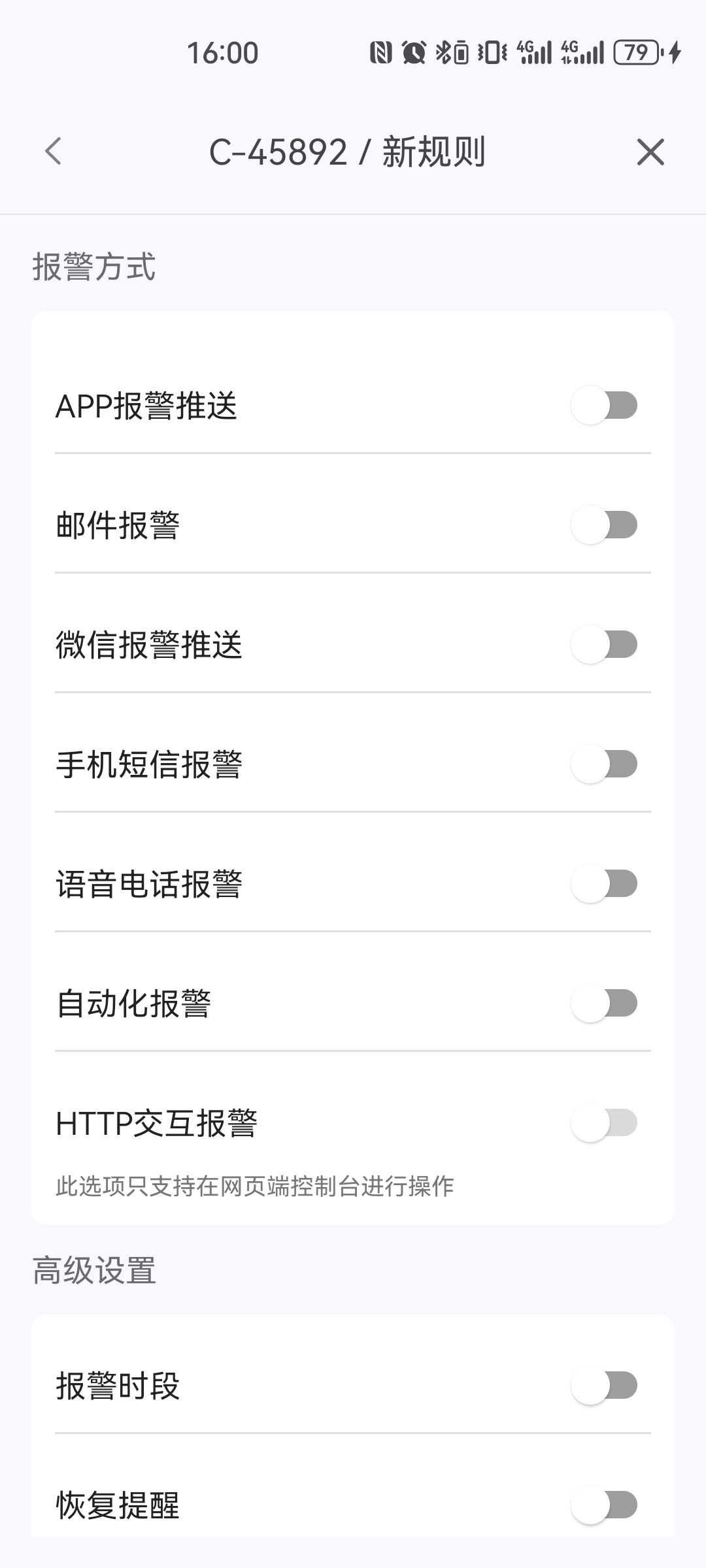Tap the HTTP交互报警 switch
Image resolution: width=706 pixels, height=1568 pixels.
click(604, 1122)
